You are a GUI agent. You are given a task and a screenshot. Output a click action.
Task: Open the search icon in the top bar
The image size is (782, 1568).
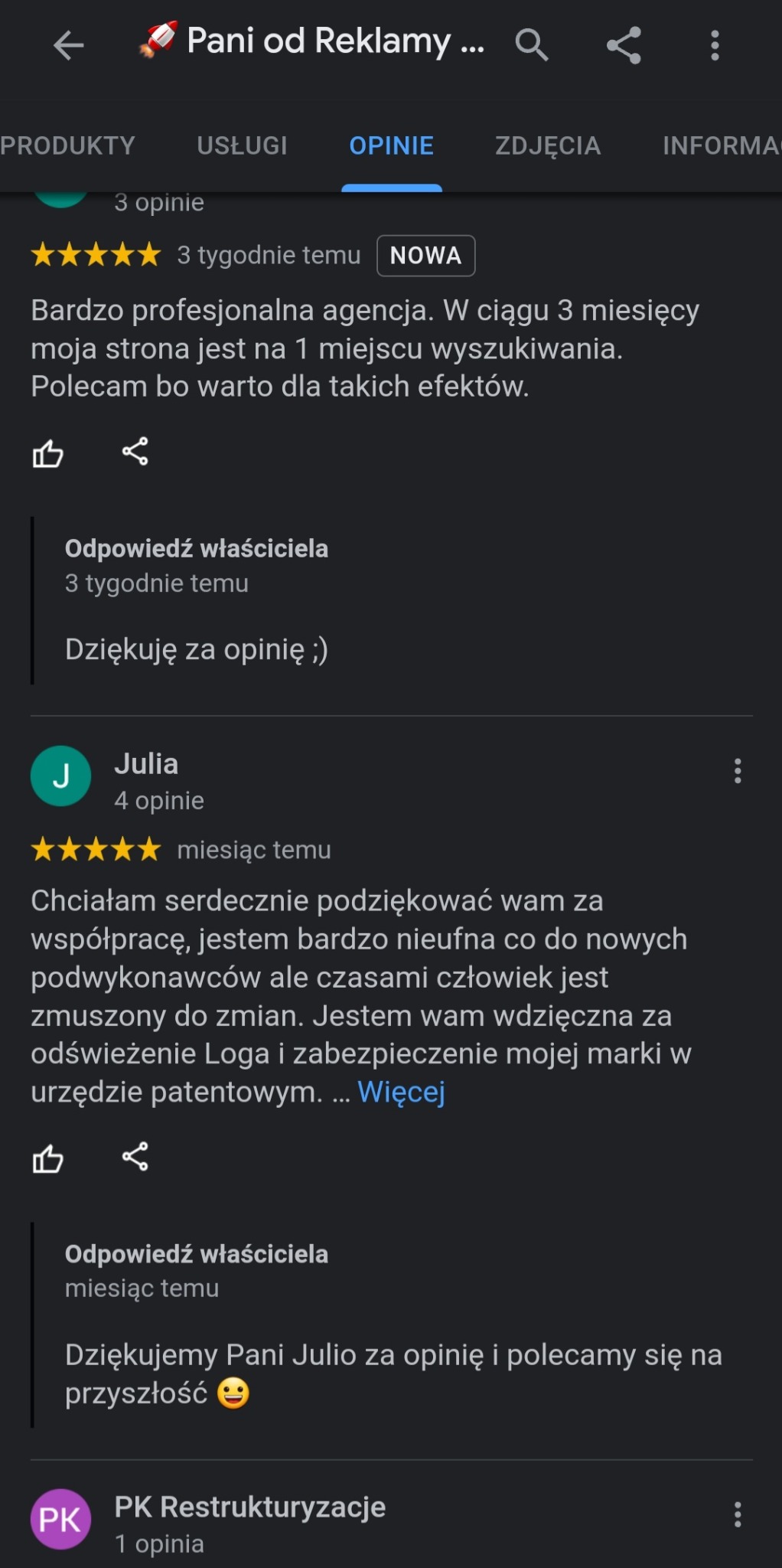[x=532, y=44]
